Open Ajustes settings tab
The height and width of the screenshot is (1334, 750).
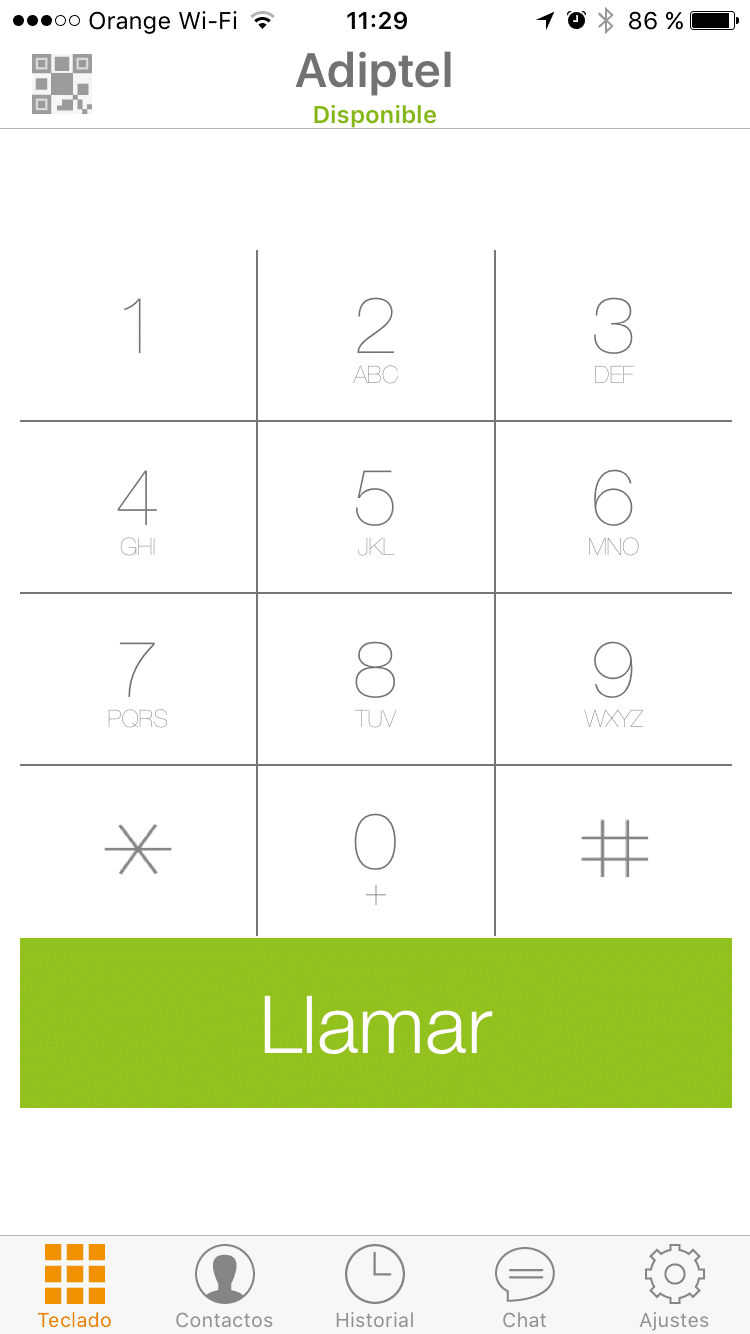[675, 1286]
